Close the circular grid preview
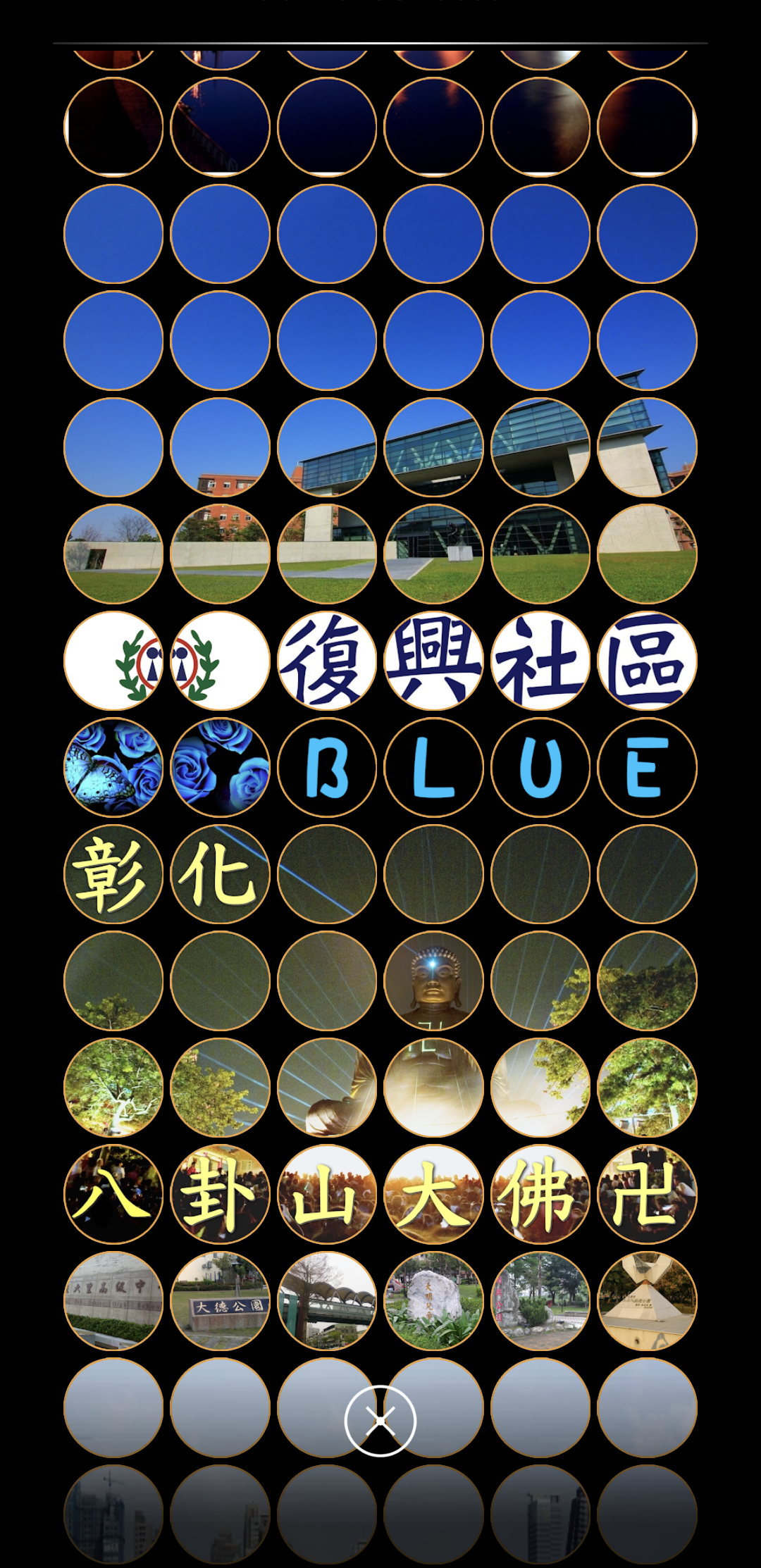761x1568 pixels. 380,1420
